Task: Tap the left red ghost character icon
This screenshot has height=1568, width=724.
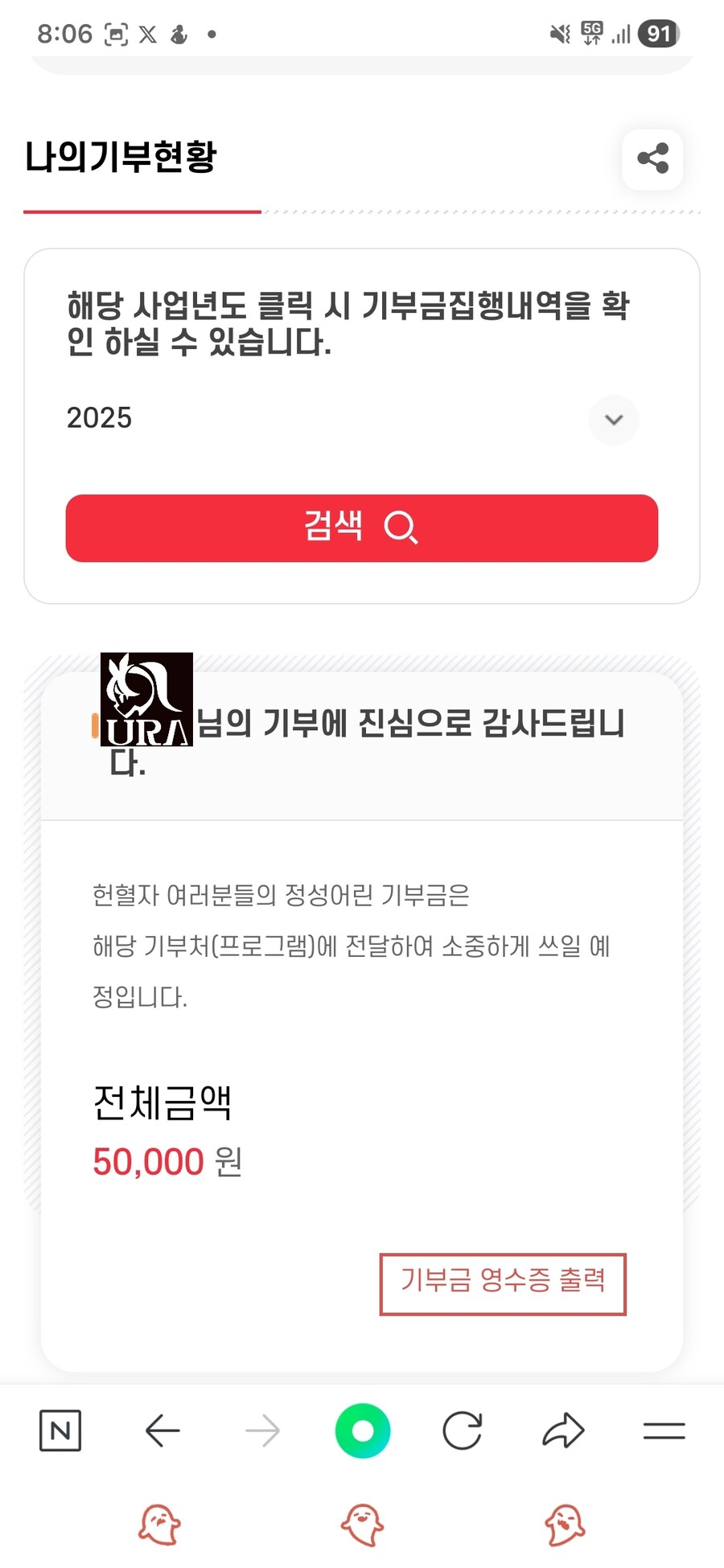Action: (x=159, y=1524)
